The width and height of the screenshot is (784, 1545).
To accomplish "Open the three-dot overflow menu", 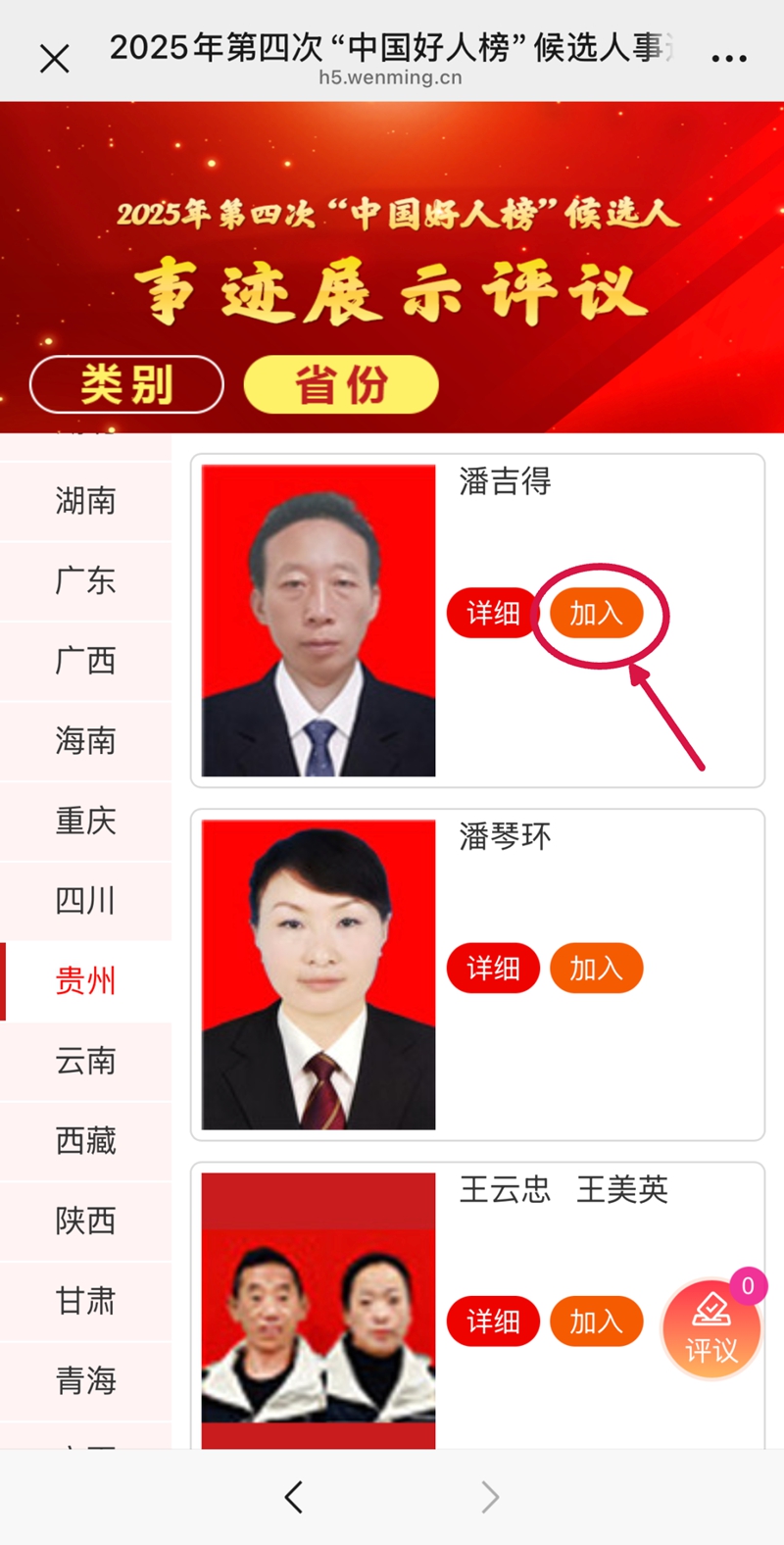I will pos(729,59).
